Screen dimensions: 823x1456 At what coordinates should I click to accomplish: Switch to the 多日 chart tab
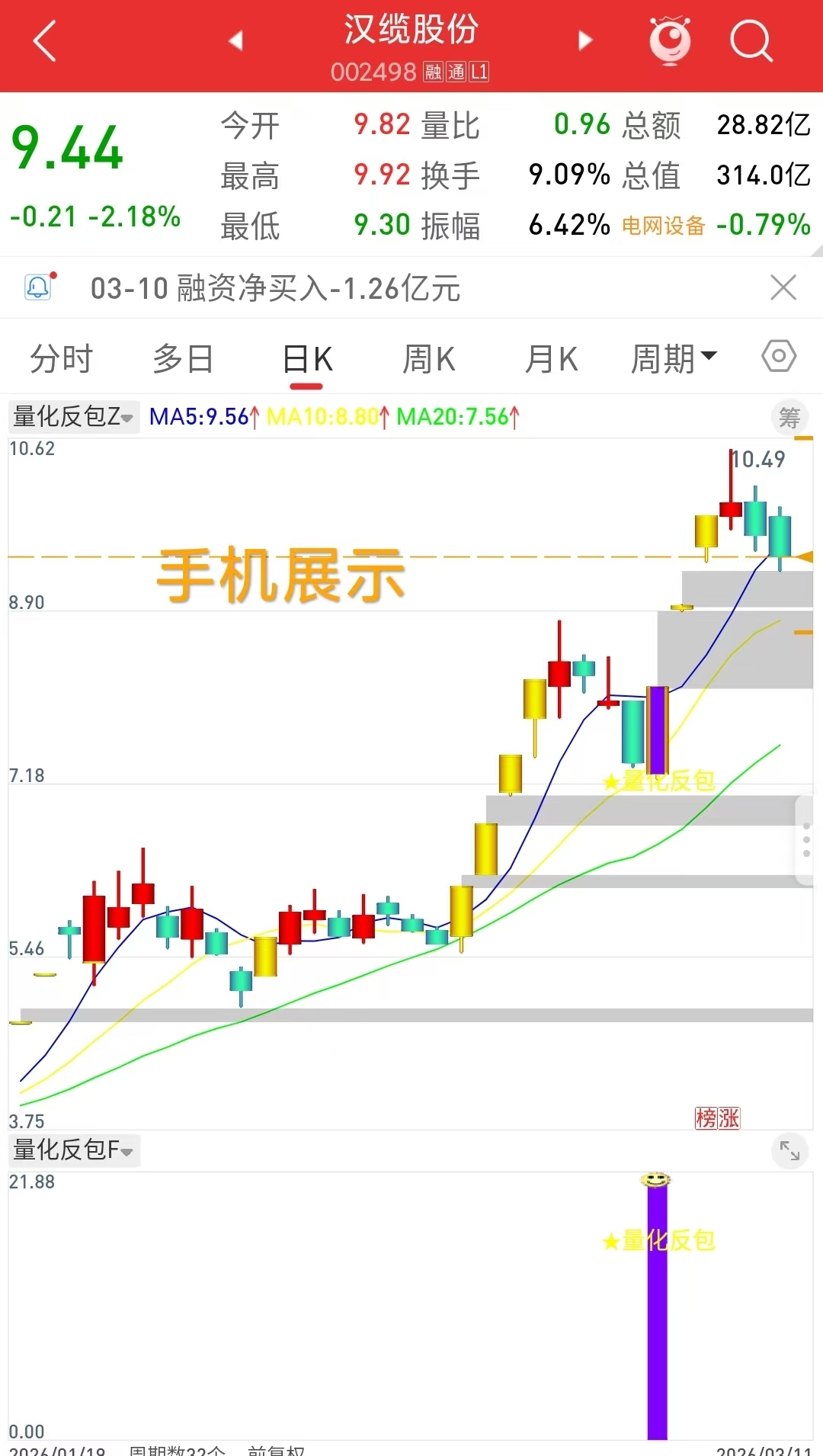183,359
